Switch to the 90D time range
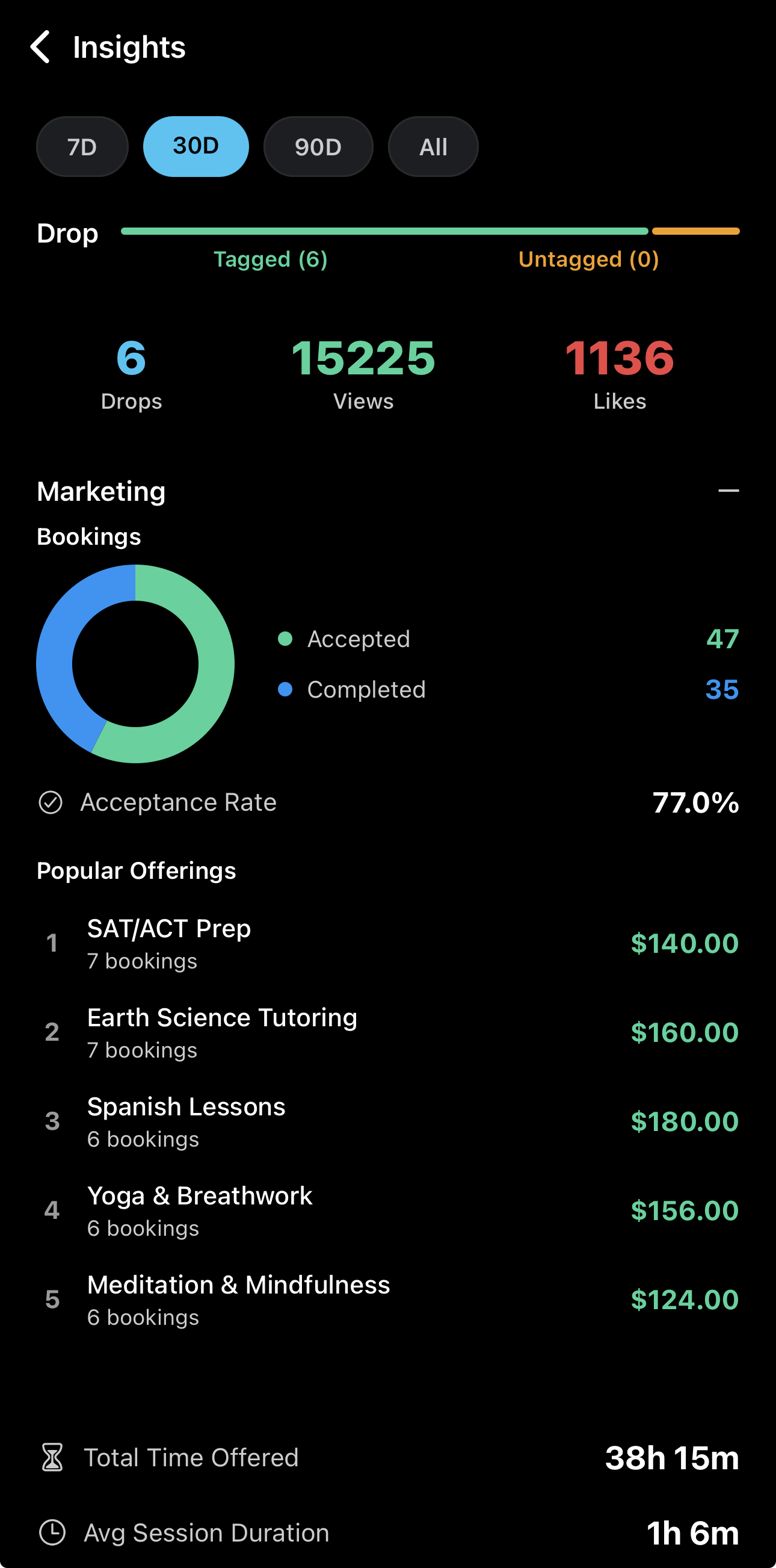This screenshot has width=776, height=1568. click(318, 147)
